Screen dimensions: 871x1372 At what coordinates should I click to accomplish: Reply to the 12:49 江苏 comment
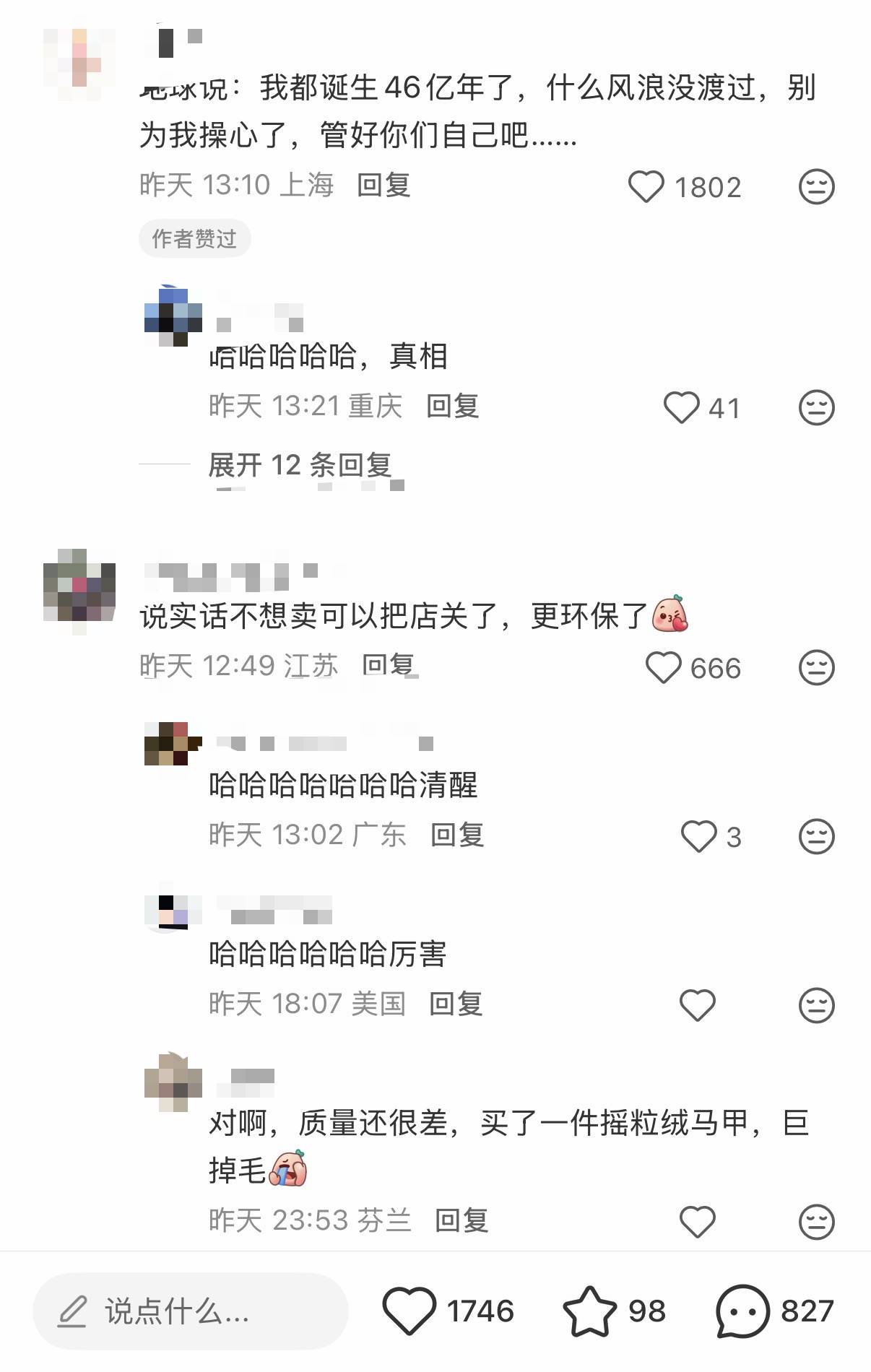tap(389, 665)
